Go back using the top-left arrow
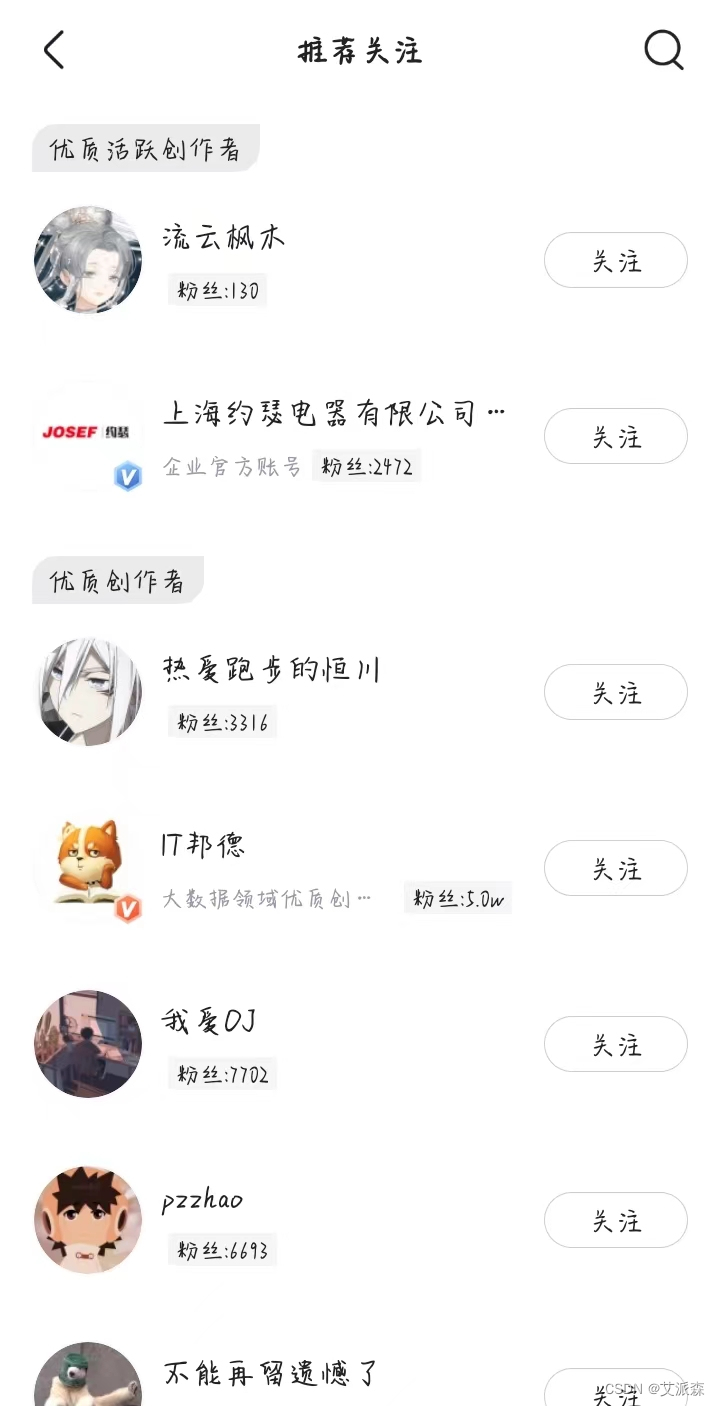720x1406 pixels. [54, 50]
